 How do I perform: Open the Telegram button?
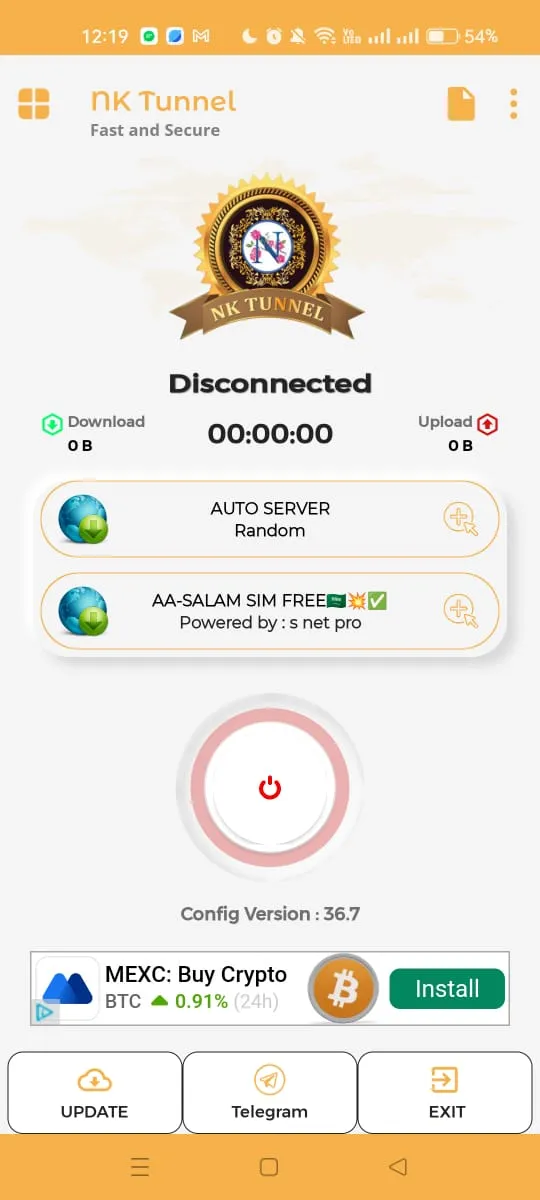click(270, 1092)
